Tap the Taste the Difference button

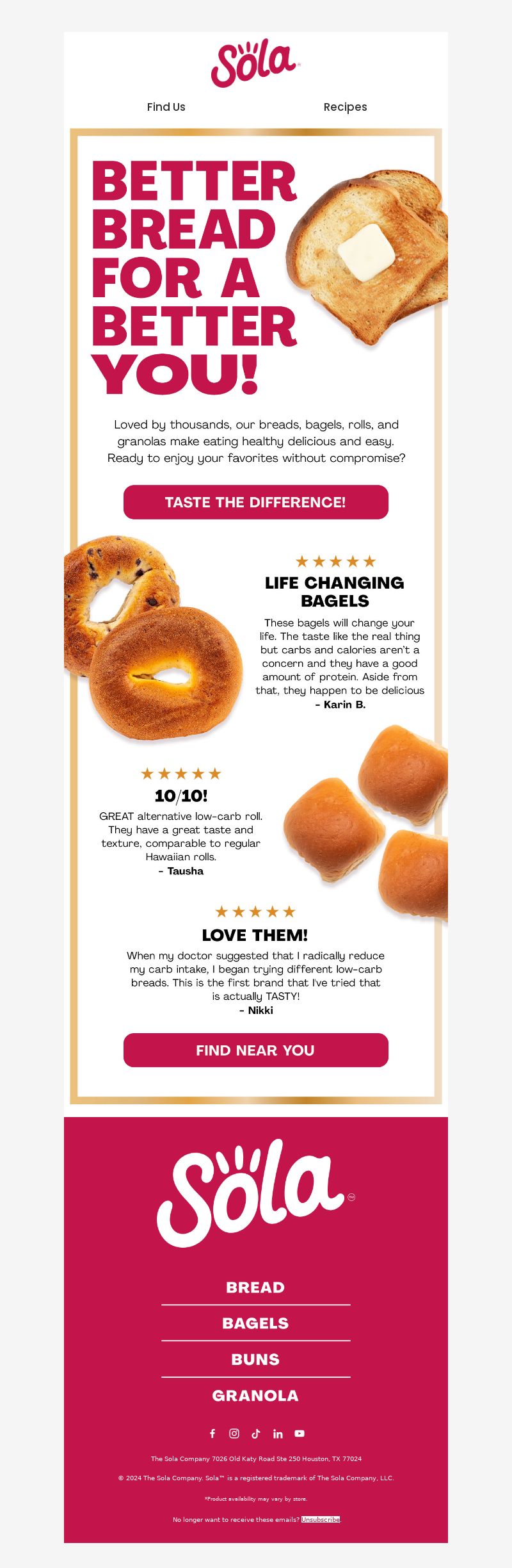(x=255, y=502)
